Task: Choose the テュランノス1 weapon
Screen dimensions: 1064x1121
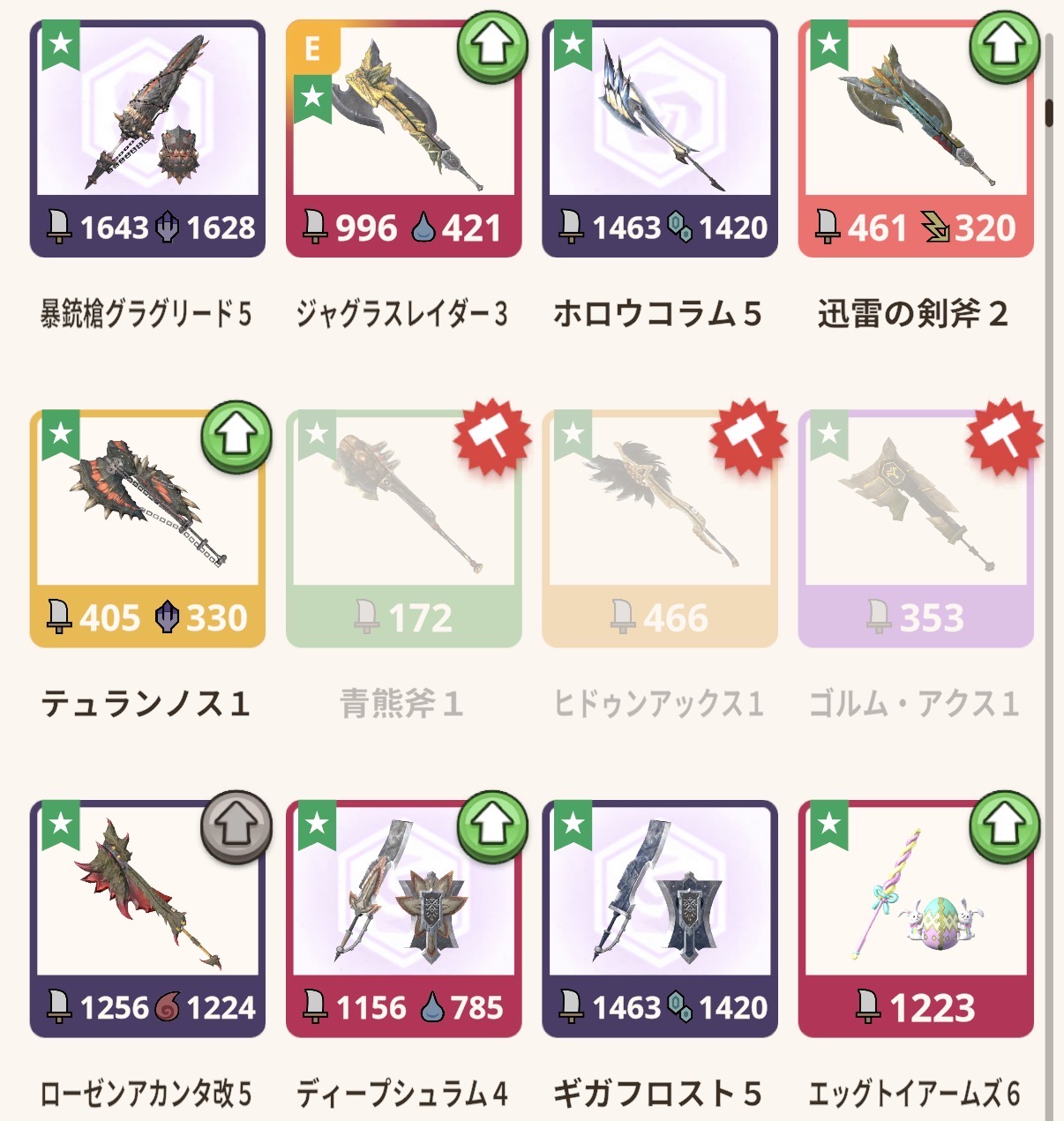Action: 147,528
